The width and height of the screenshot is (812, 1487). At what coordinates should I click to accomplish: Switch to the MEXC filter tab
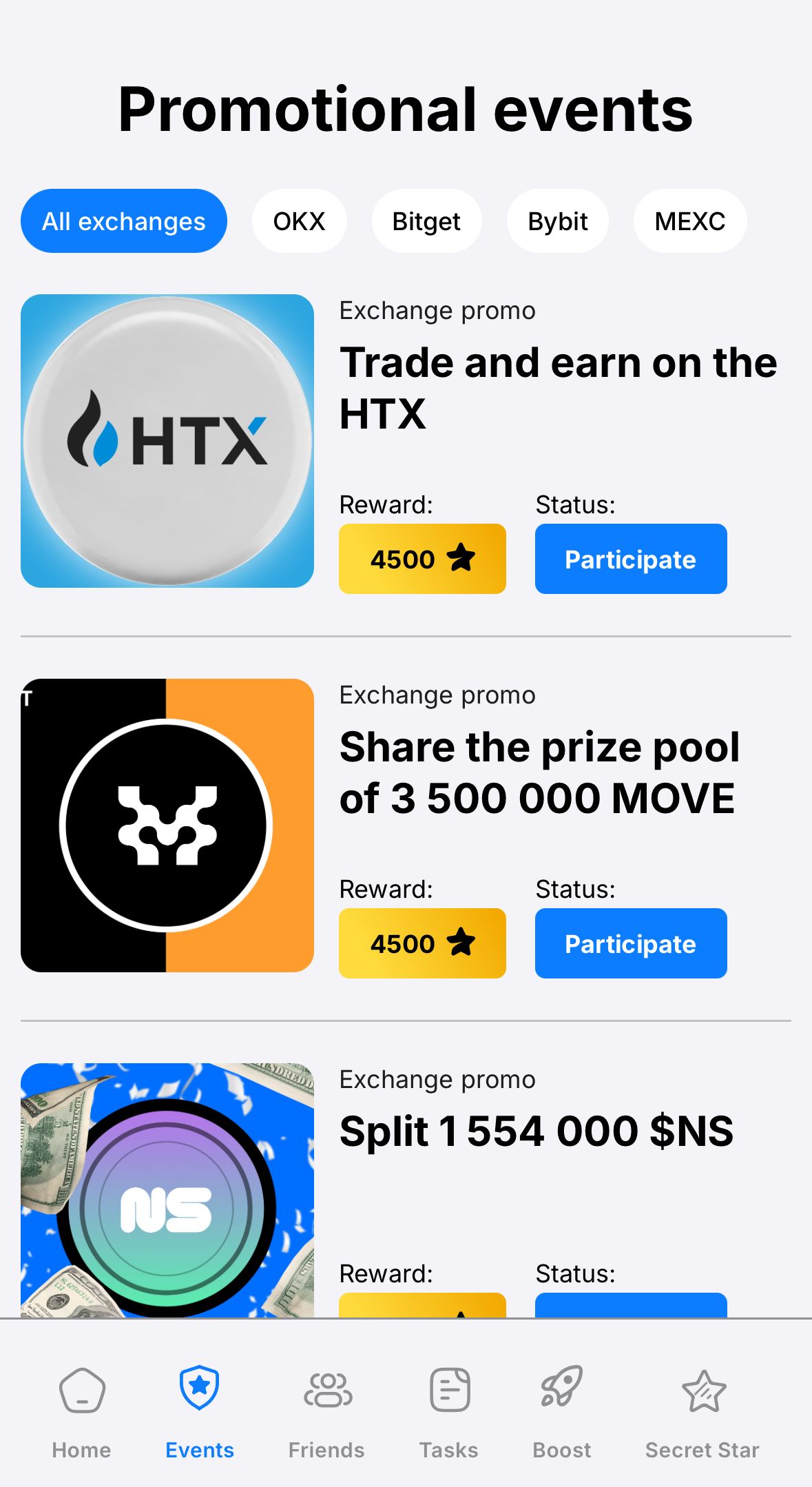[689, 221]
